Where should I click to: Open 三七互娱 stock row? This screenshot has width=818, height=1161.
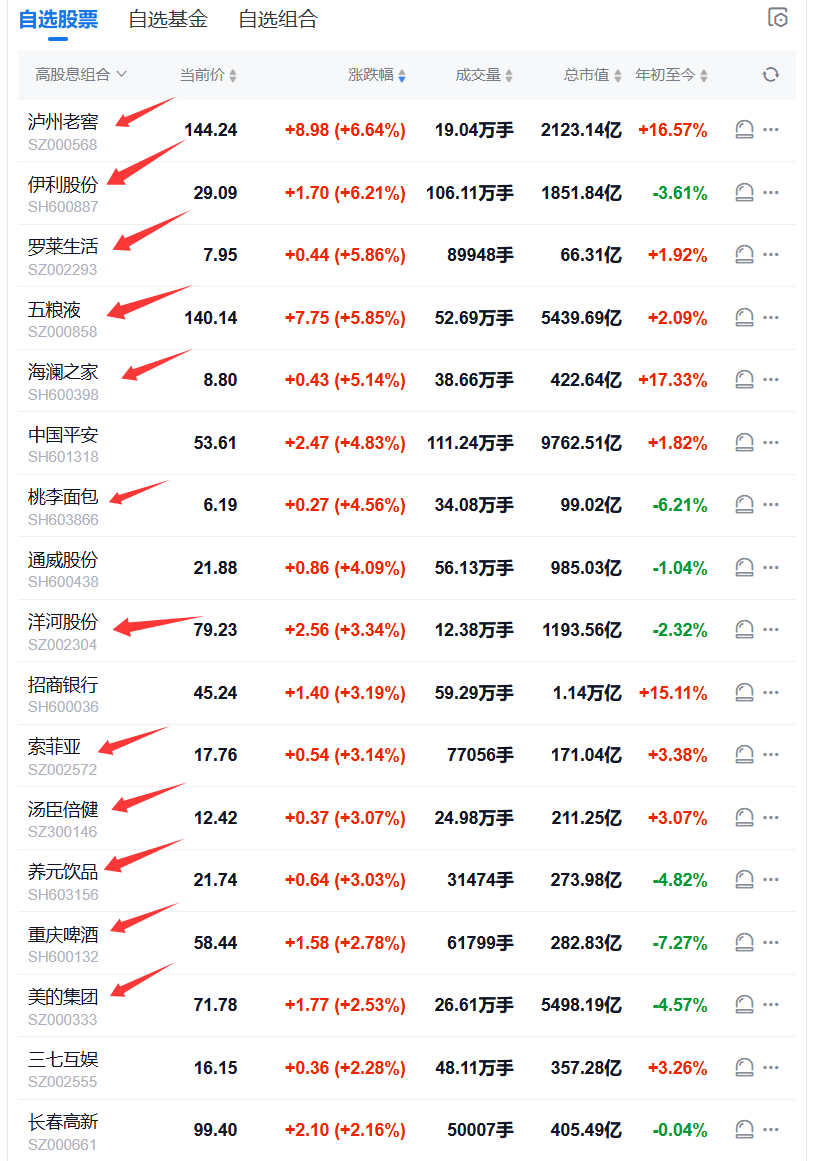tap(406, 1068)
